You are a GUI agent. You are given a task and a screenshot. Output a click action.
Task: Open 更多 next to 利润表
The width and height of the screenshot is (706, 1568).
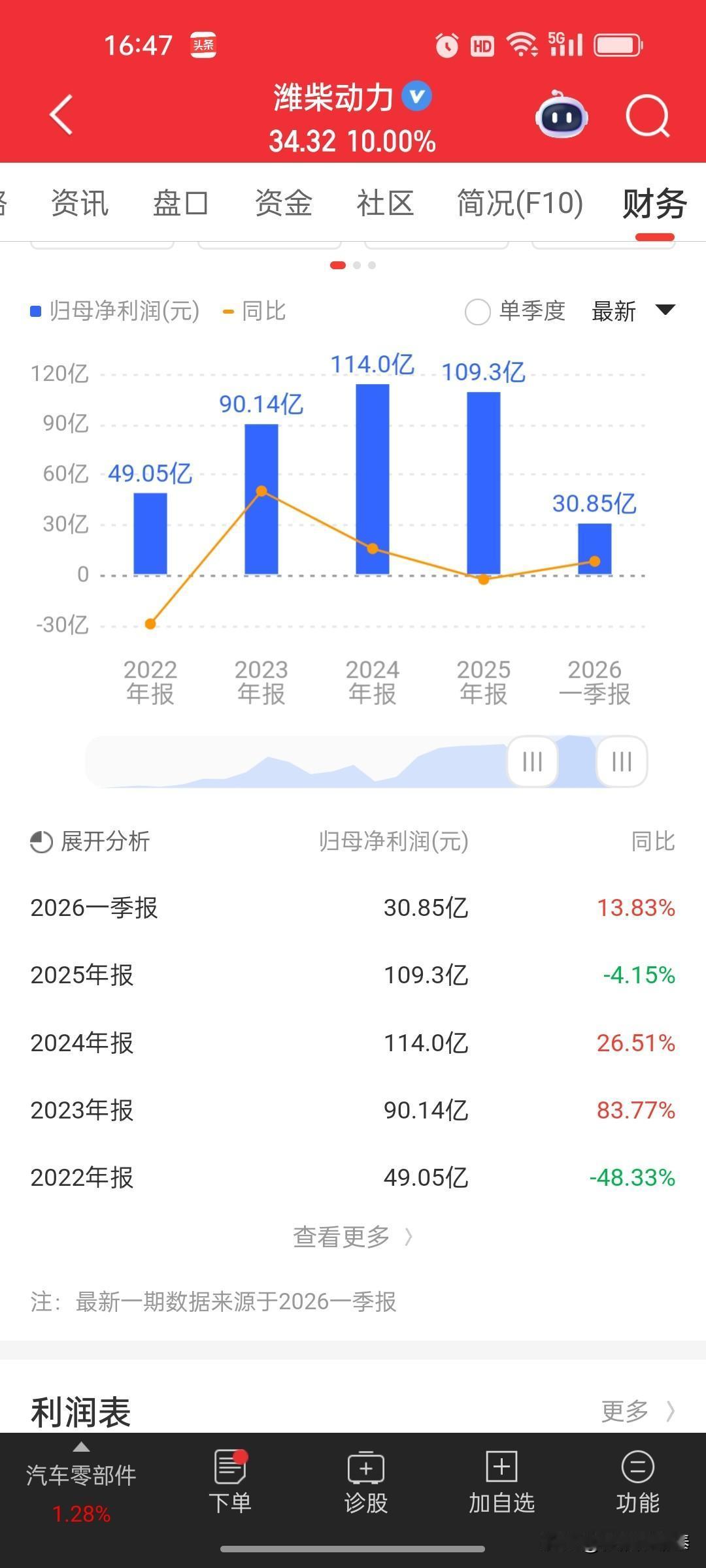(638, 1412)
